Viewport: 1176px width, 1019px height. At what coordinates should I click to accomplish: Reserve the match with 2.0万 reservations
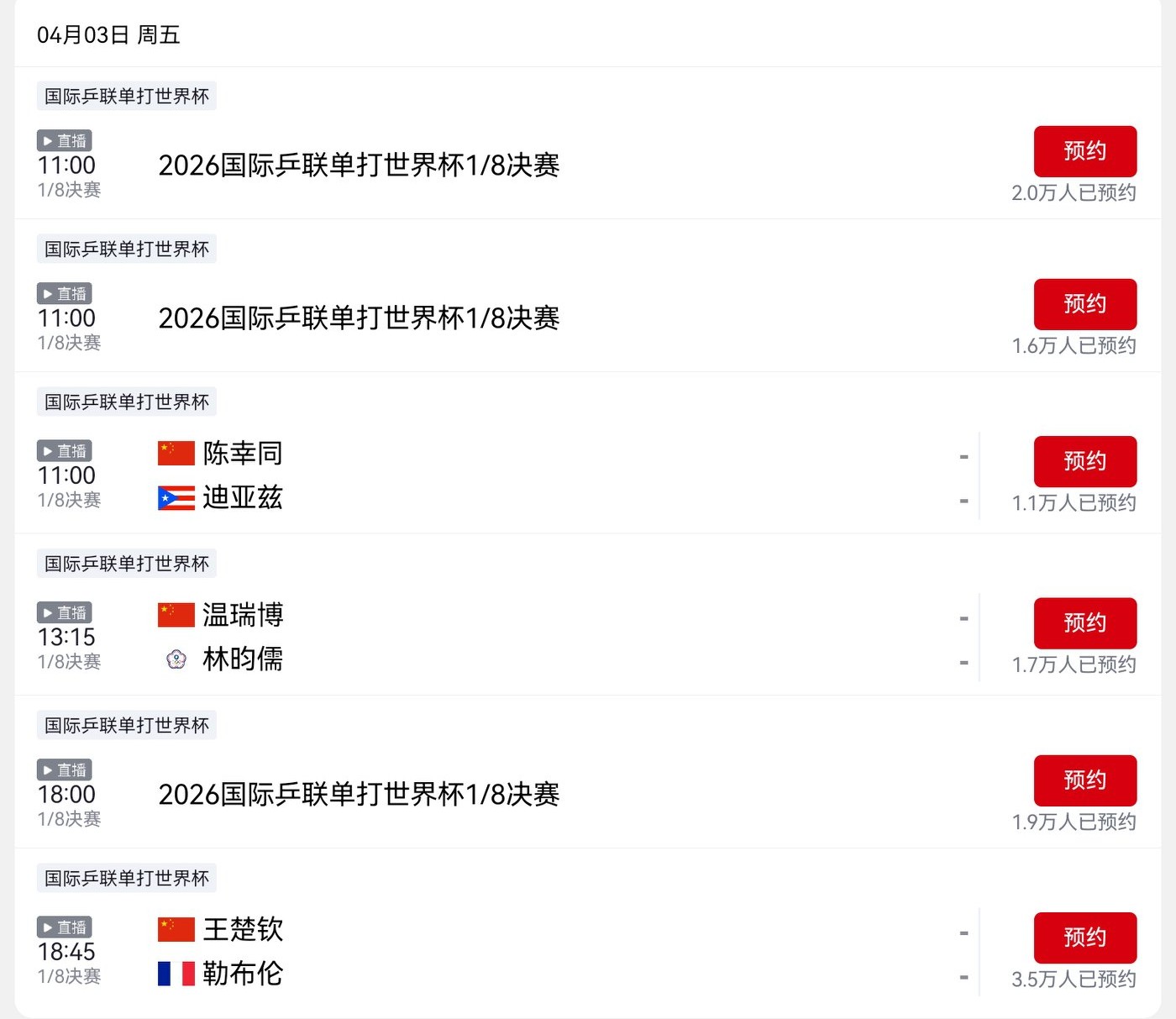(1084, 151)
